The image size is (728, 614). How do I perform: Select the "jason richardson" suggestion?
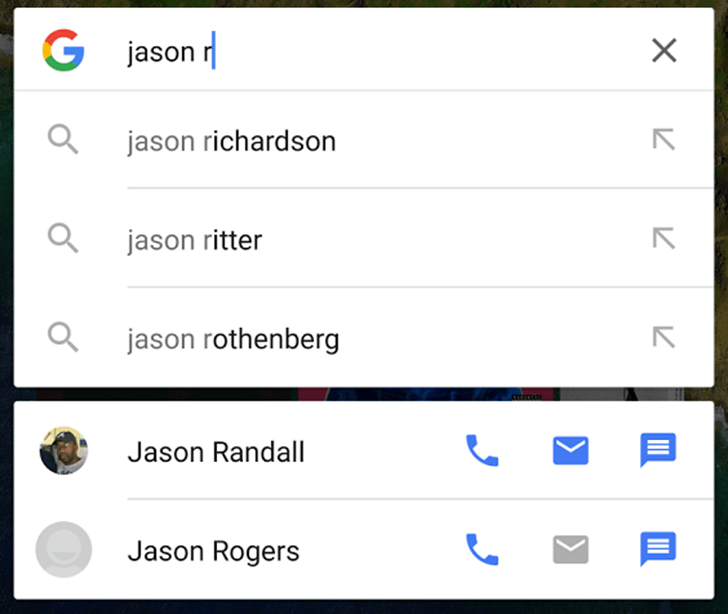tap(232, 141)
